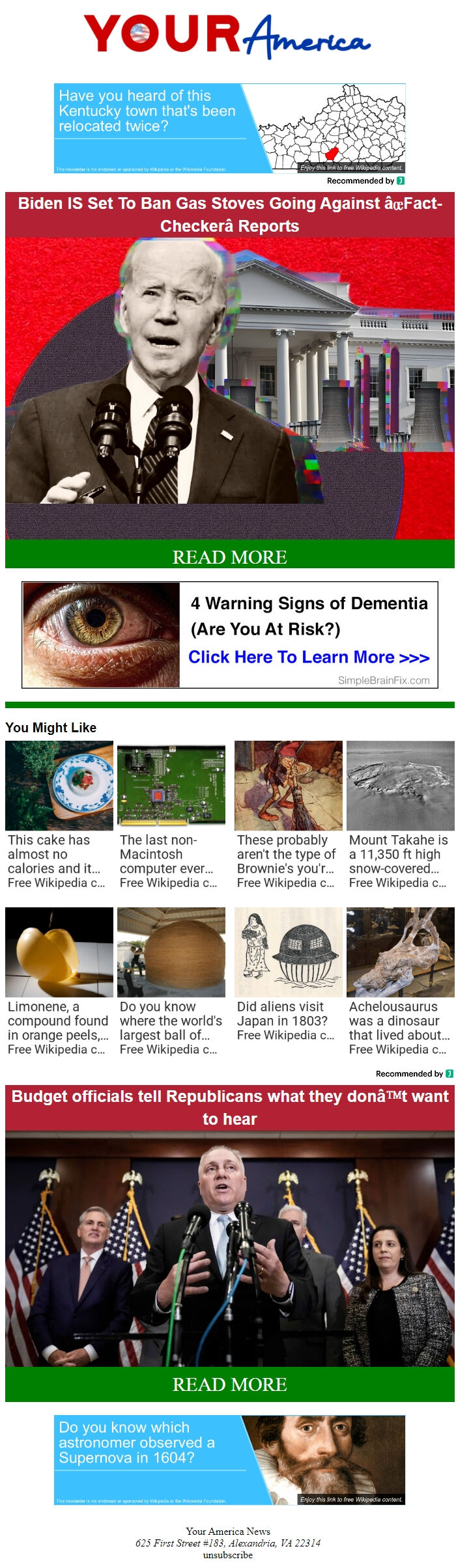Select the Limonene orange peels card
This screenshot has width=456, height=1568.
pos(59,982)
